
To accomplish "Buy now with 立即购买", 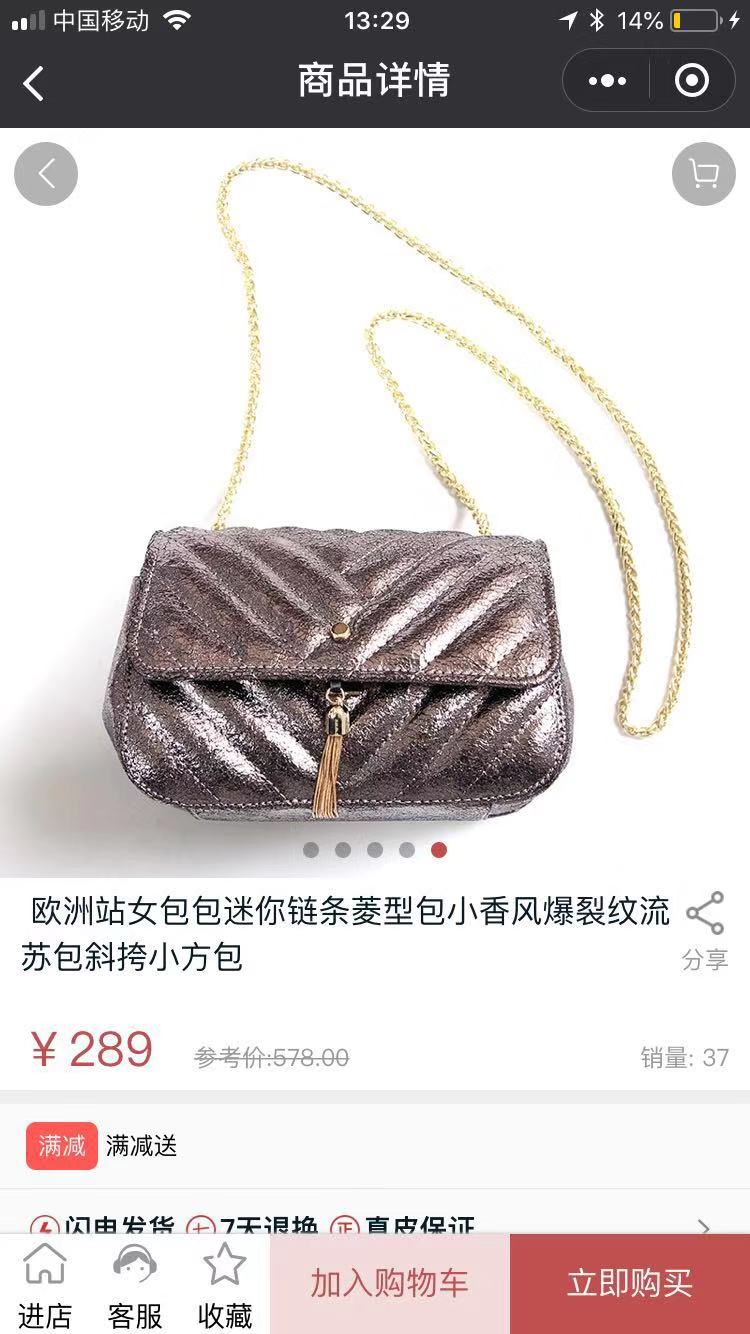I will click(x=630, y=1284).
